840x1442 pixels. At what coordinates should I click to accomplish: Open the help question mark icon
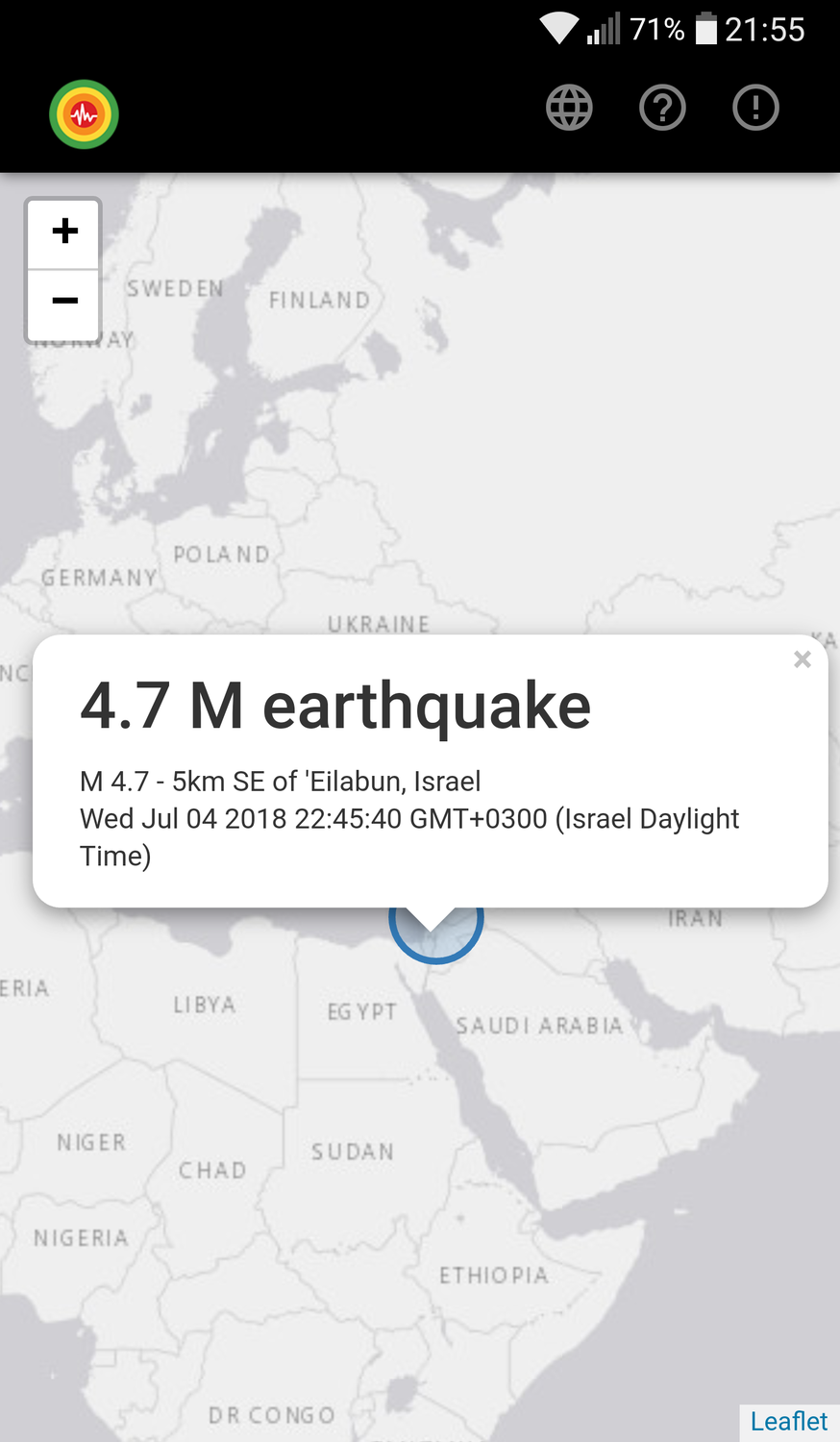tap(662, 108)
